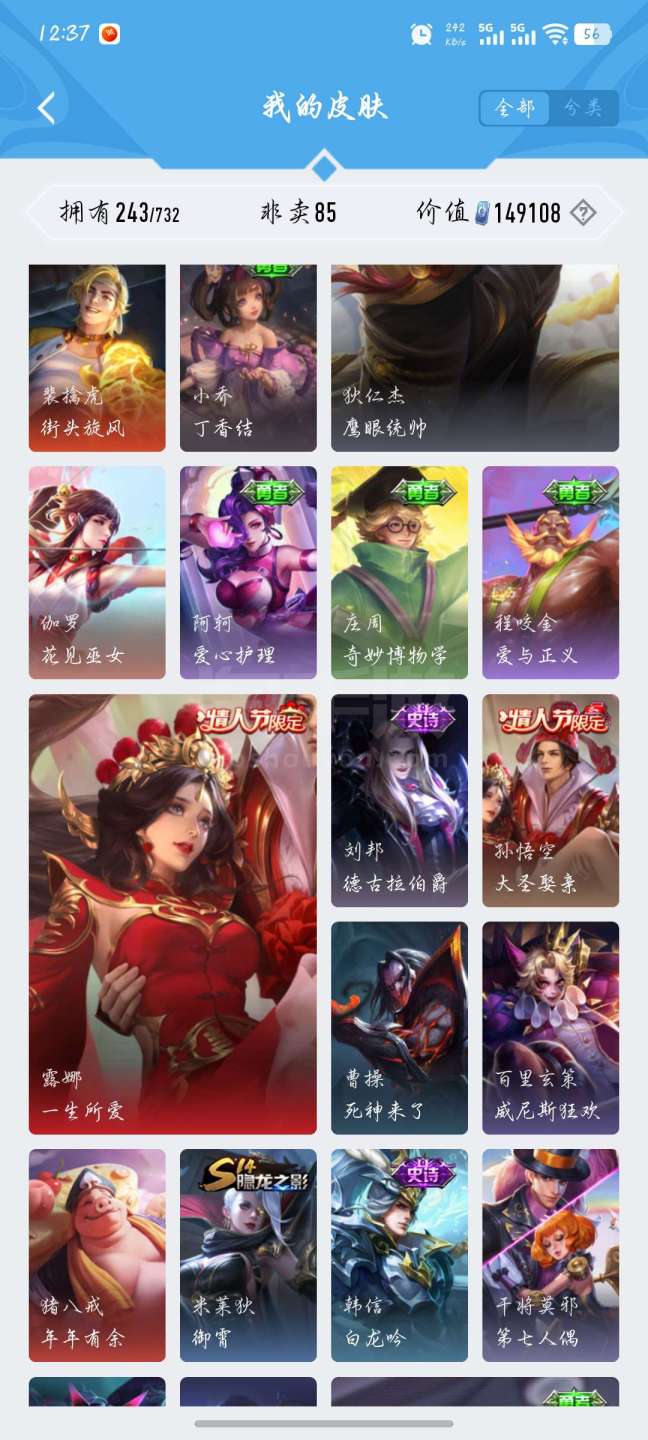
Task: View the 狄仁杰 鹰眼统帅 skin
Action: (475, 358)
